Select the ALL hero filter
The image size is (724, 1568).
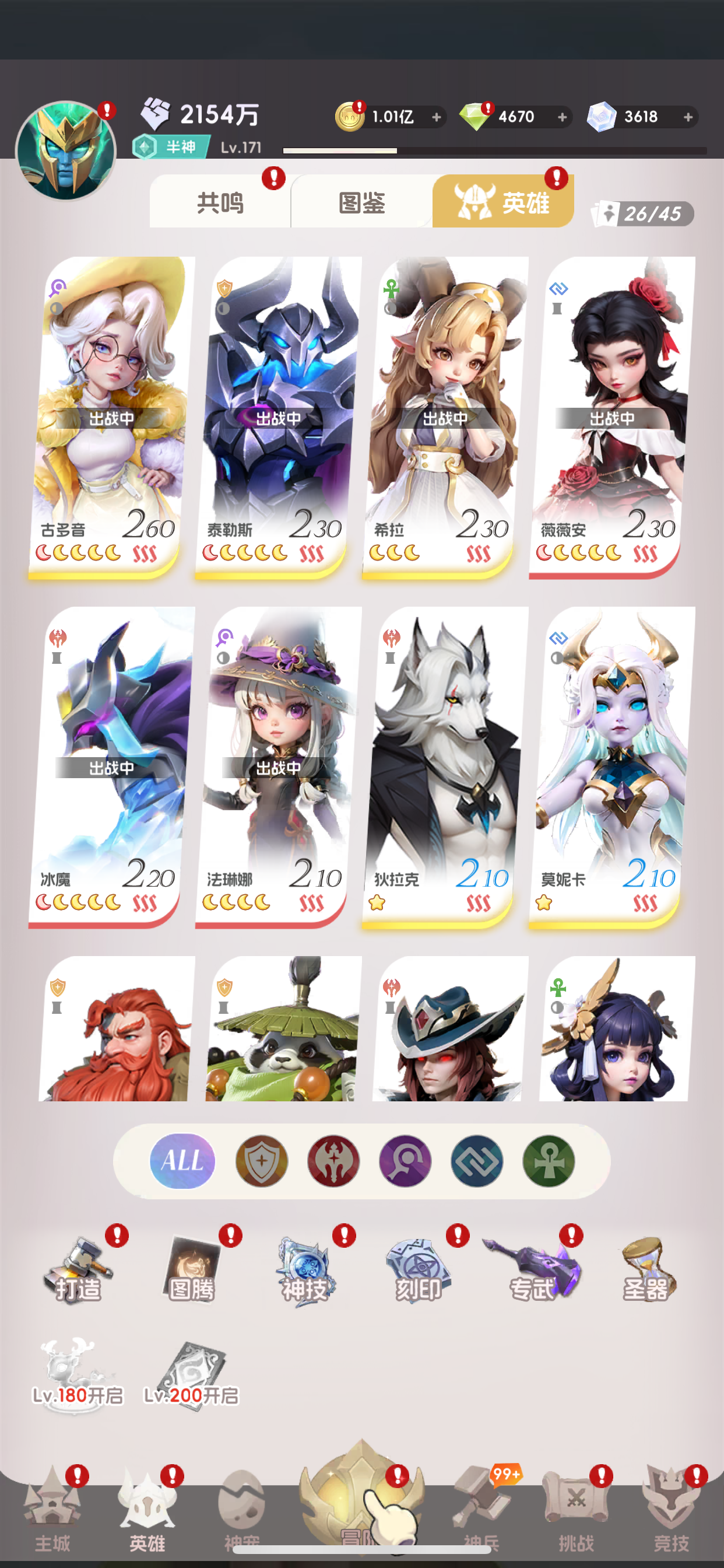click(182, 1161)
